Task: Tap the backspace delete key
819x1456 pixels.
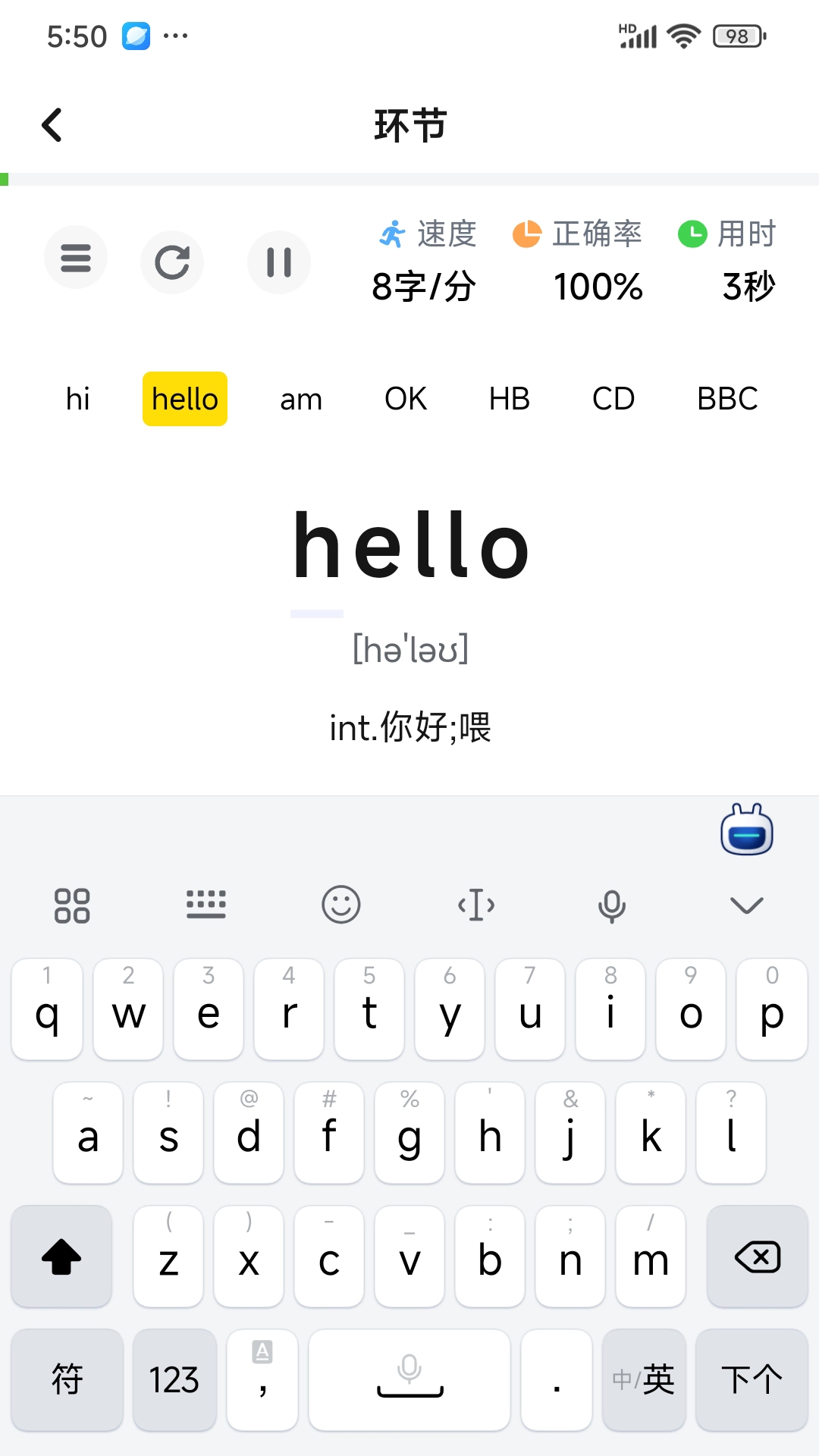Action: coord(757,1257)
